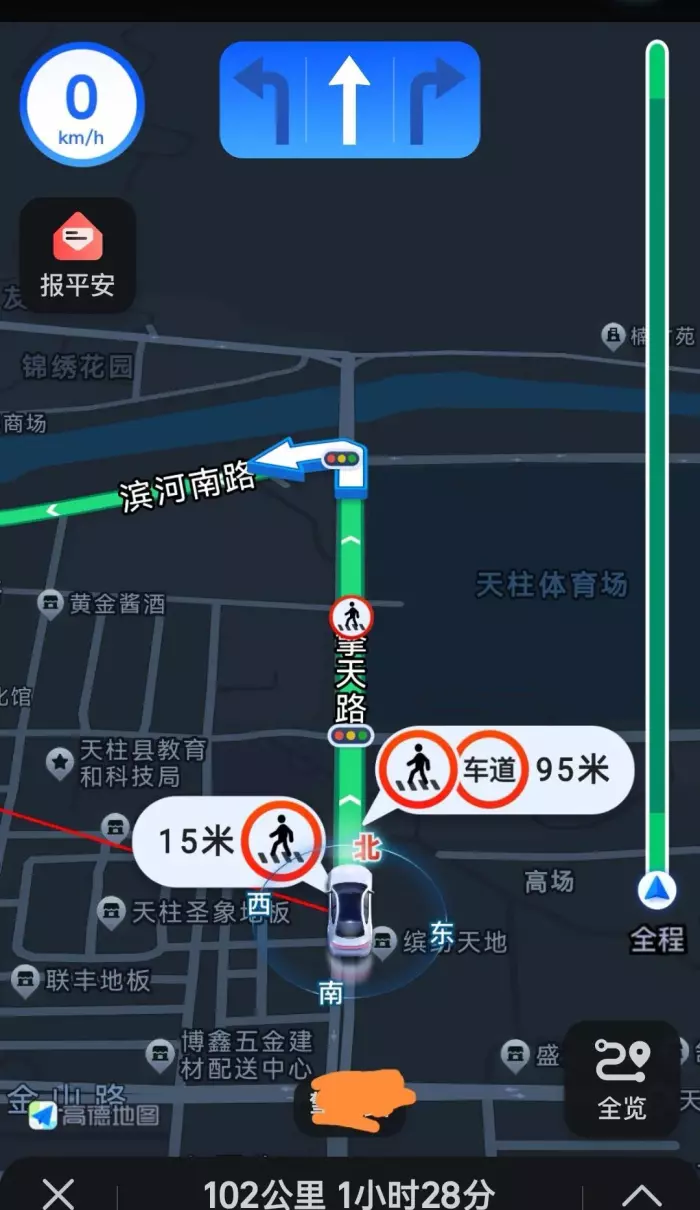Open the 全览 route overview

coord(622,1078)
